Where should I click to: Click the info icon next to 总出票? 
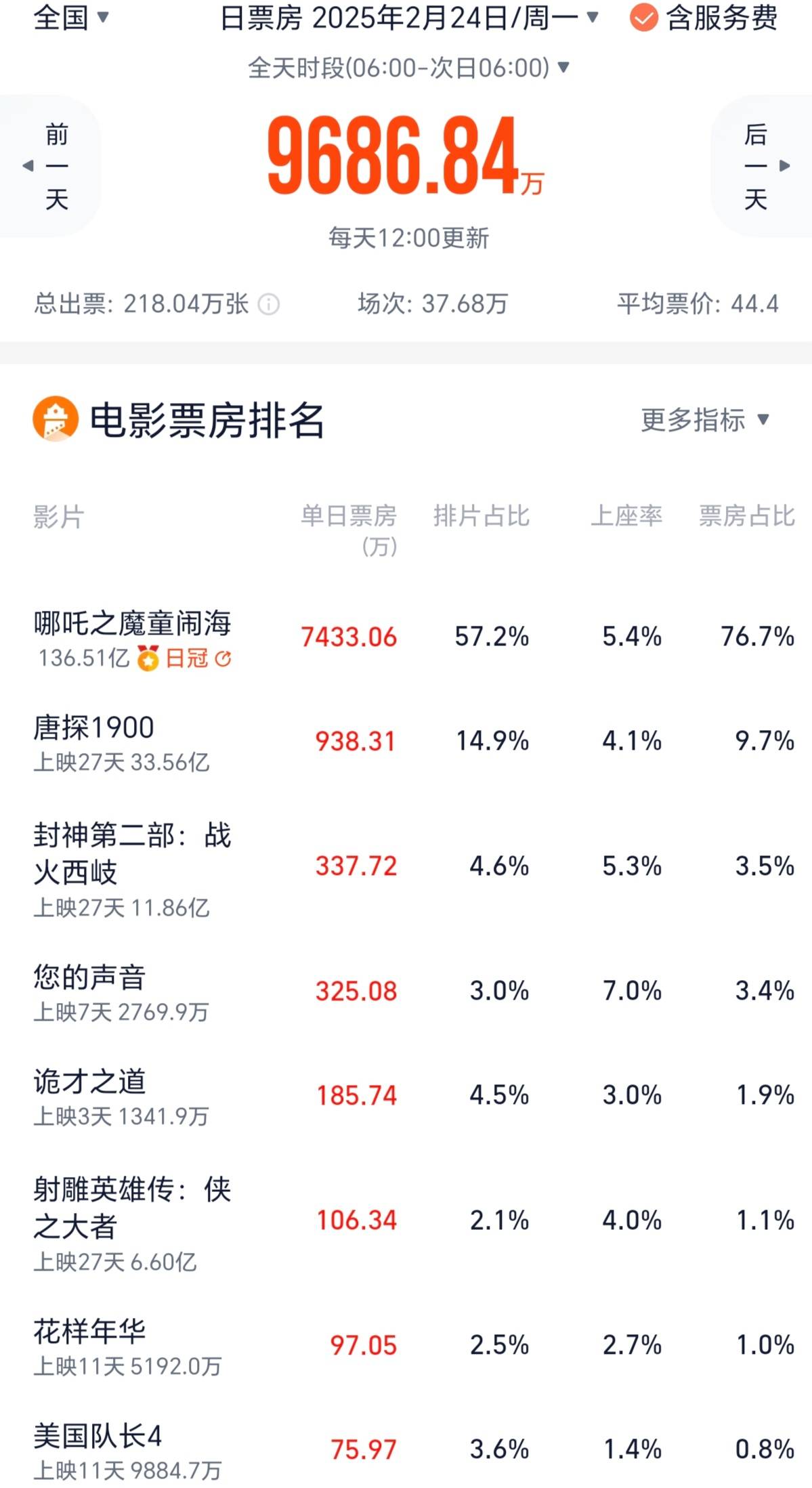tap(270, 303)
